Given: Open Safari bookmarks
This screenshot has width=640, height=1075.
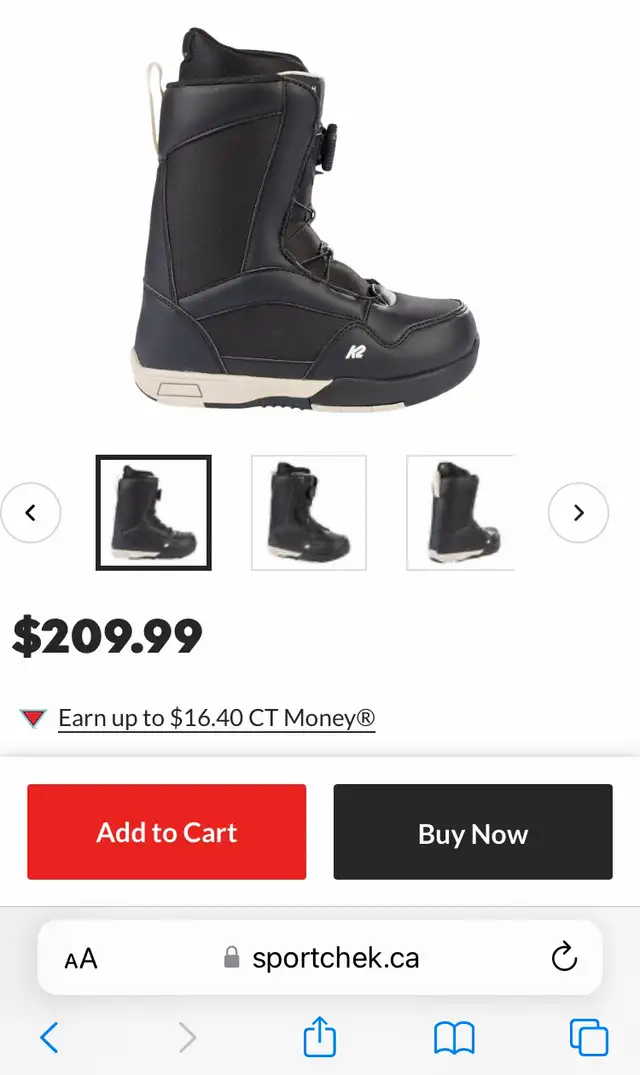Looking at the screenshot, I should click(x=454, y=1038).
